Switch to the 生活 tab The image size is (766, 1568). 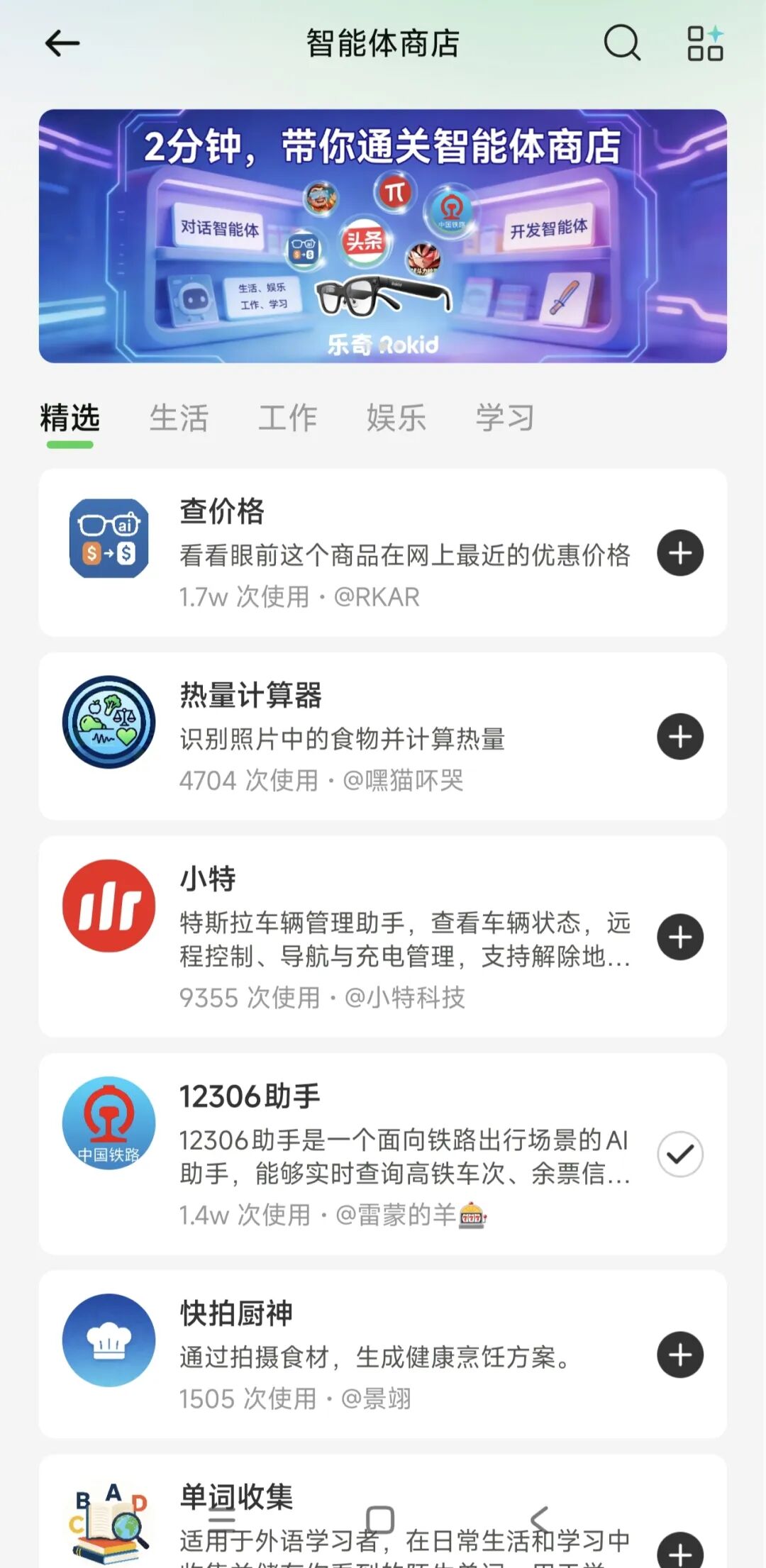179,418
